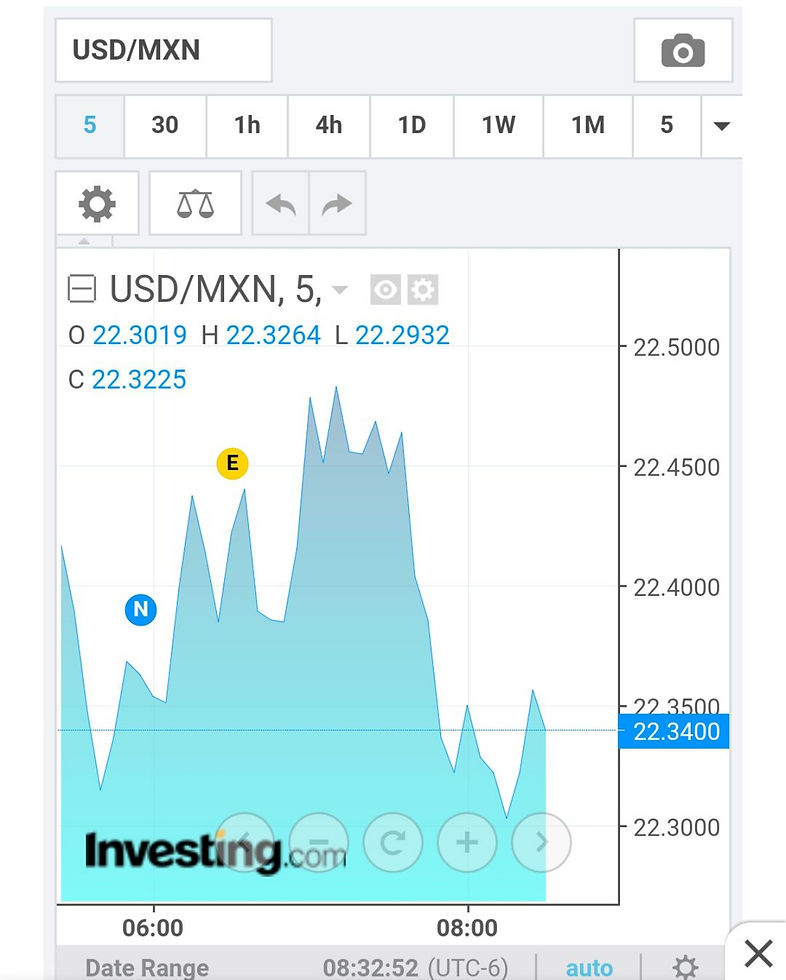This screenshot has width=786, height=980.
Task: Take a chart snapshot with the camera
Action: 683,50
